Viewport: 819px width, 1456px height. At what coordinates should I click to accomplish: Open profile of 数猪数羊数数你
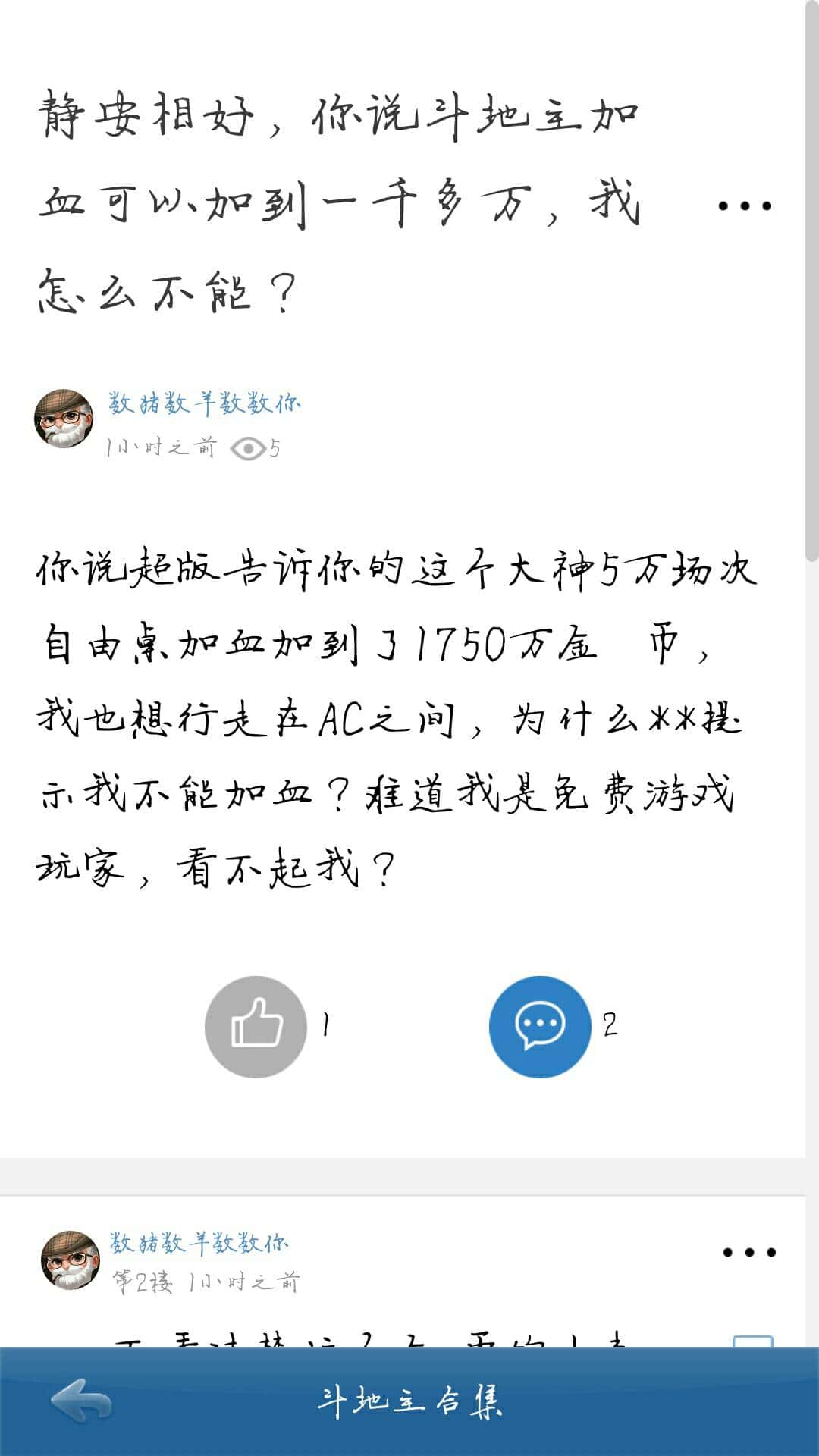click(x=205, y=404)
